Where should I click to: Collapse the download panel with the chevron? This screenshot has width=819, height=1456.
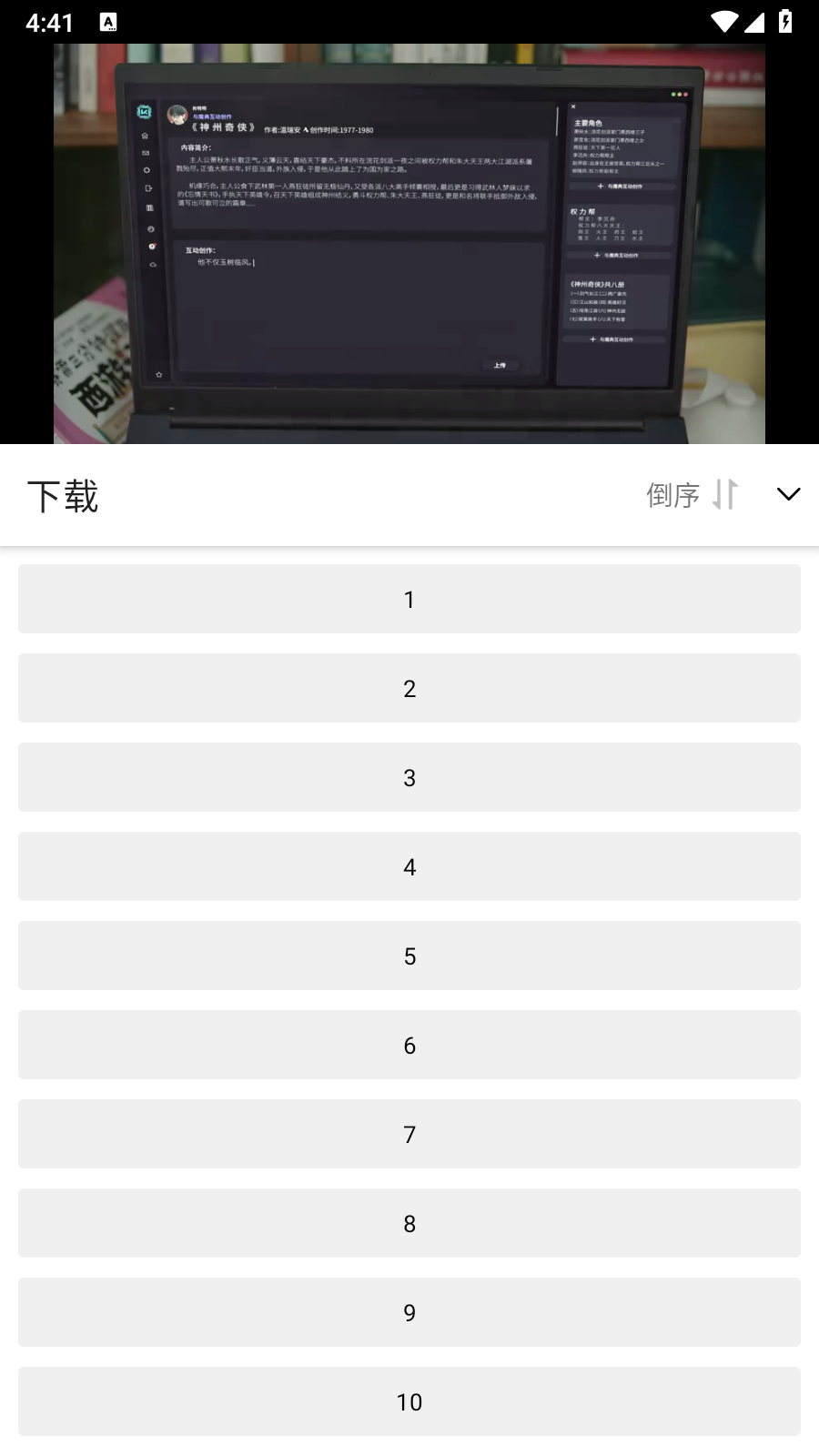click(788, 494)
